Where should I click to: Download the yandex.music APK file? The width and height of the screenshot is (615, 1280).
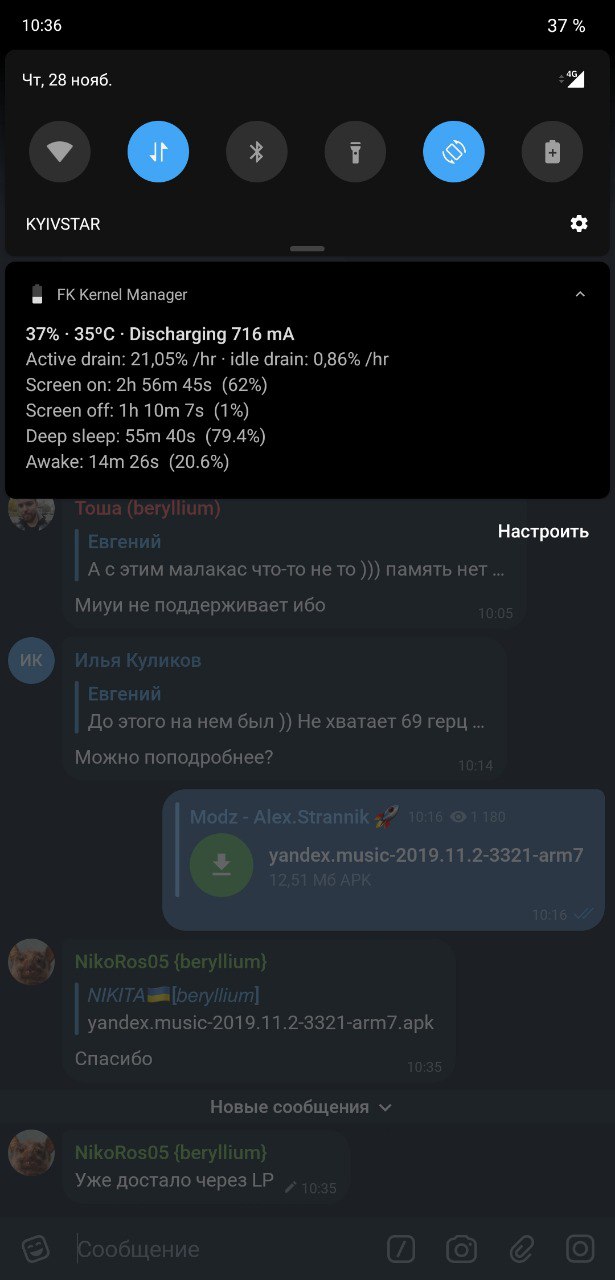tap(222, 865)
